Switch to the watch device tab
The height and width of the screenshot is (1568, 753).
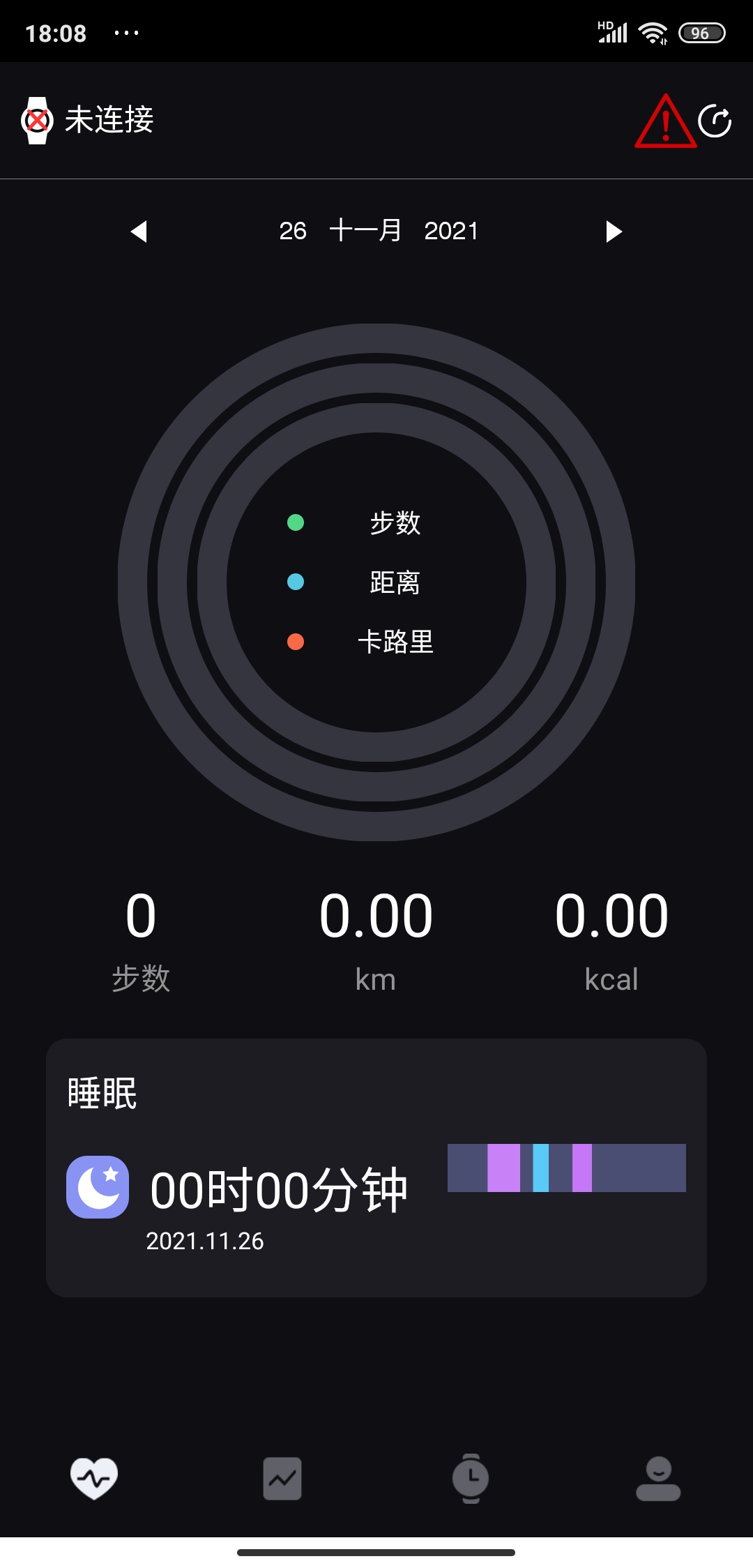pos(471,1478)
